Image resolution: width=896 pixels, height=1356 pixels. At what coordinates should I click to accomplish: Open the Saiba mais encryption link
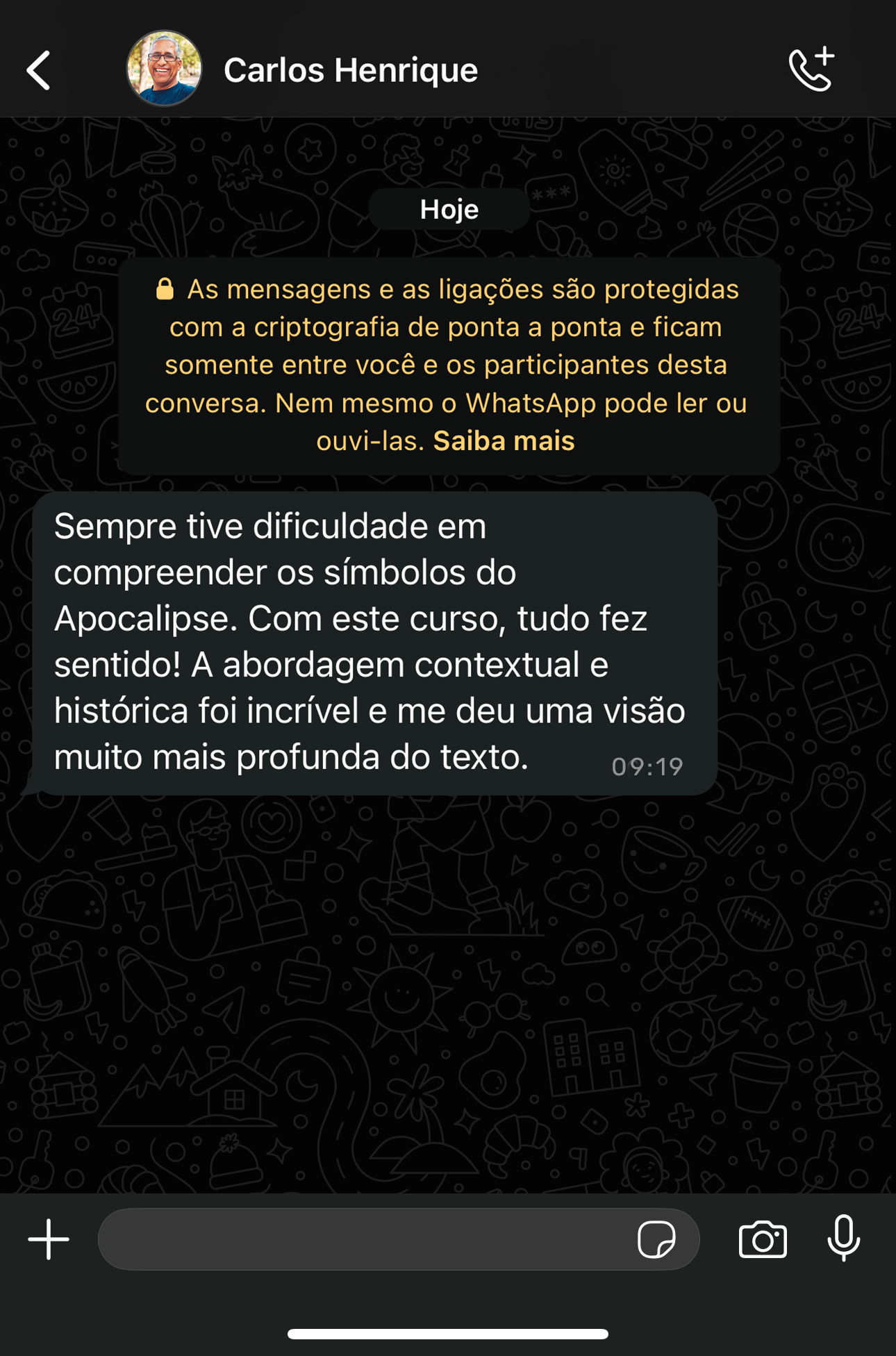(x=504, y=441)
